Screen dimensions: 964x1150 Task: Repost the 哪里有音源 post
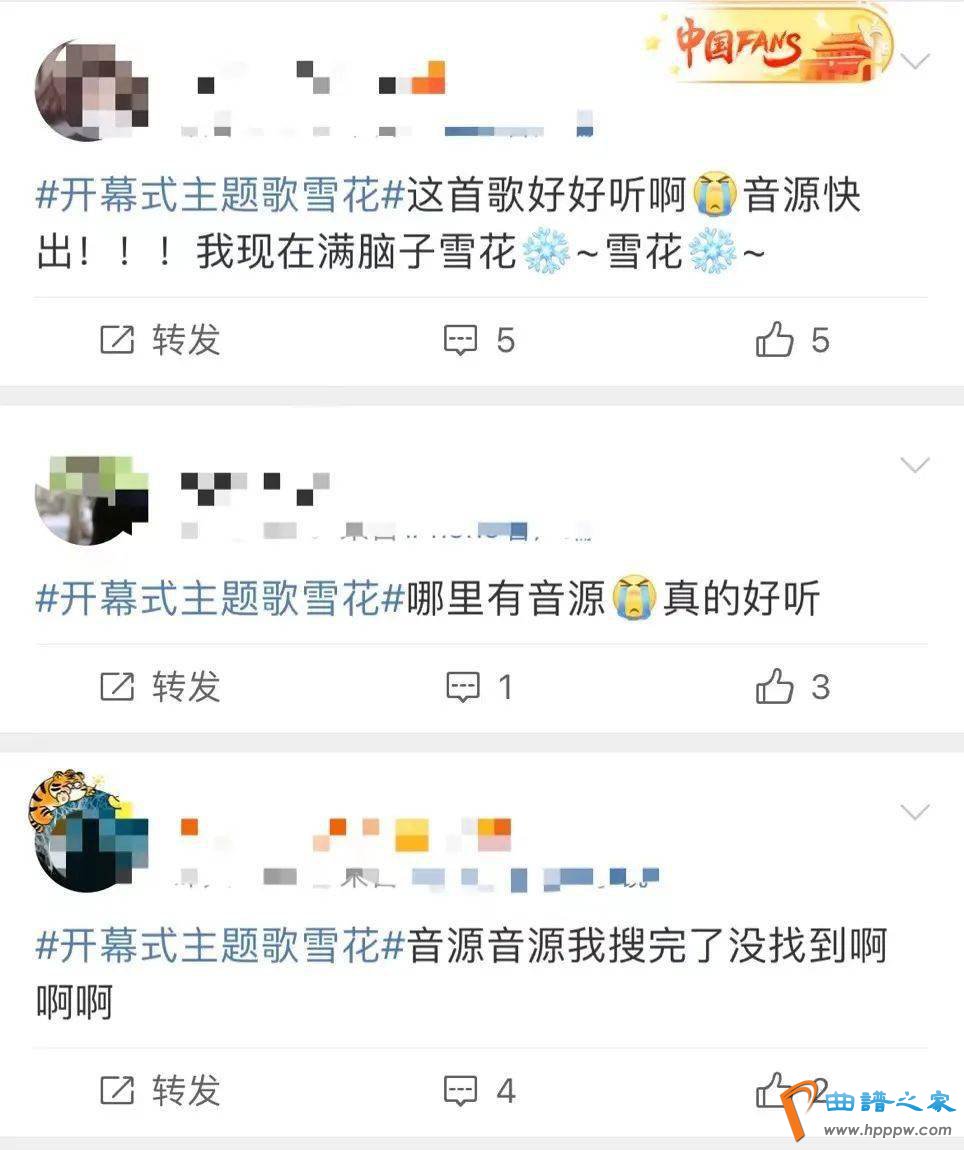(x=160, y=687)
